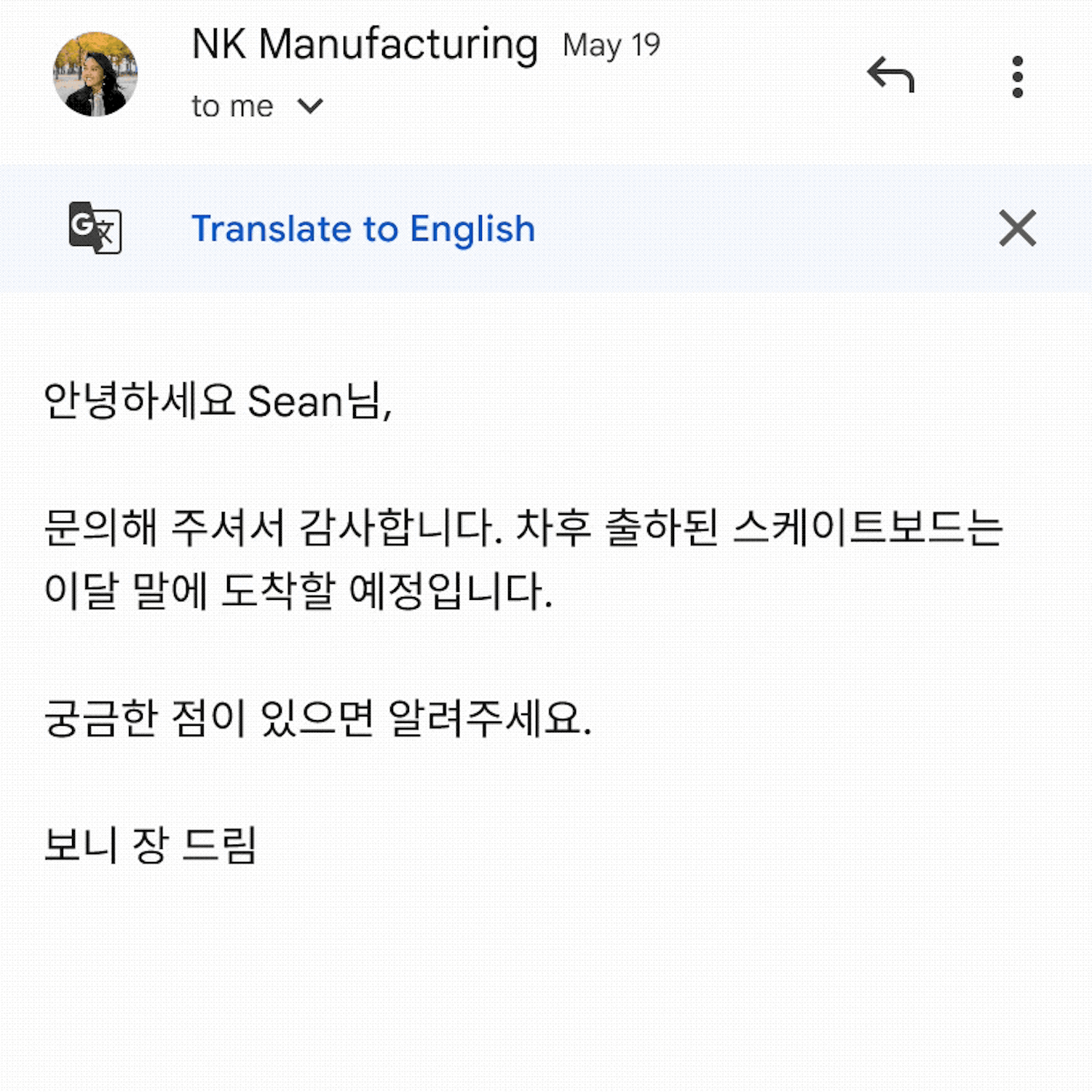
Task: Expand the "to me" recipient details
Action: pyautogui.click(x=310, y=107)
